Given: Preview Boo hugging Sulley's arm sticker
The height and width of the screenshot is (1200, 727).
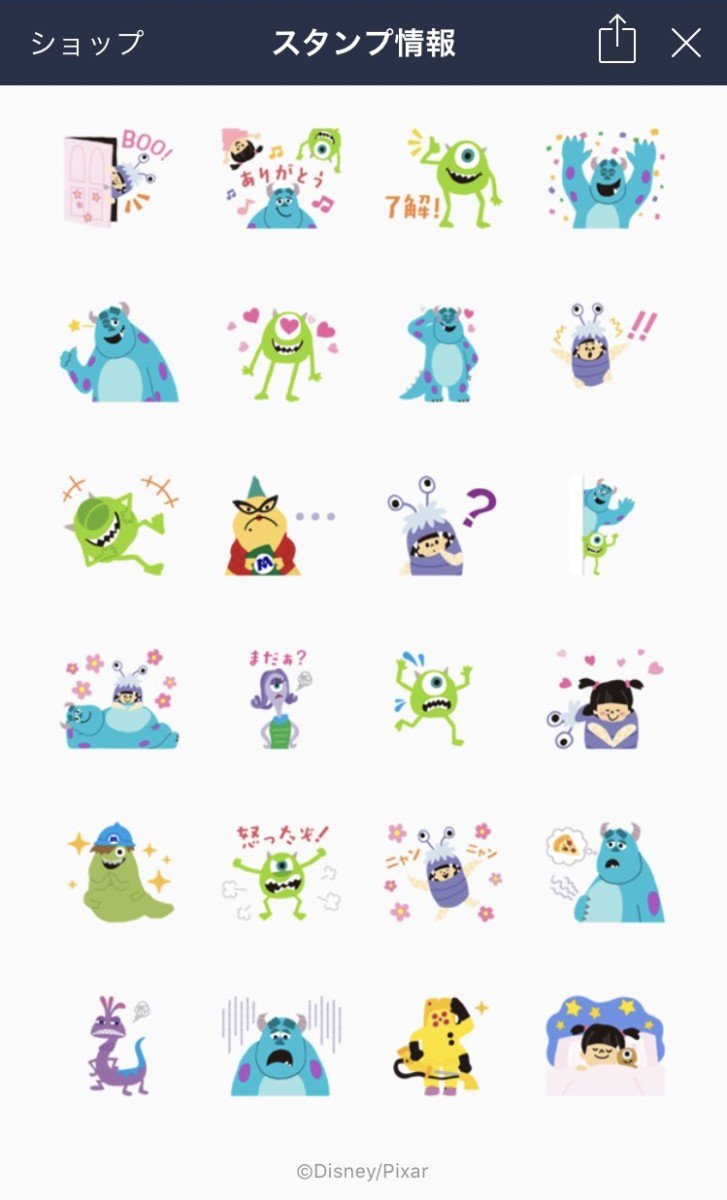Looking at the screenshot, I should point(605,697).
